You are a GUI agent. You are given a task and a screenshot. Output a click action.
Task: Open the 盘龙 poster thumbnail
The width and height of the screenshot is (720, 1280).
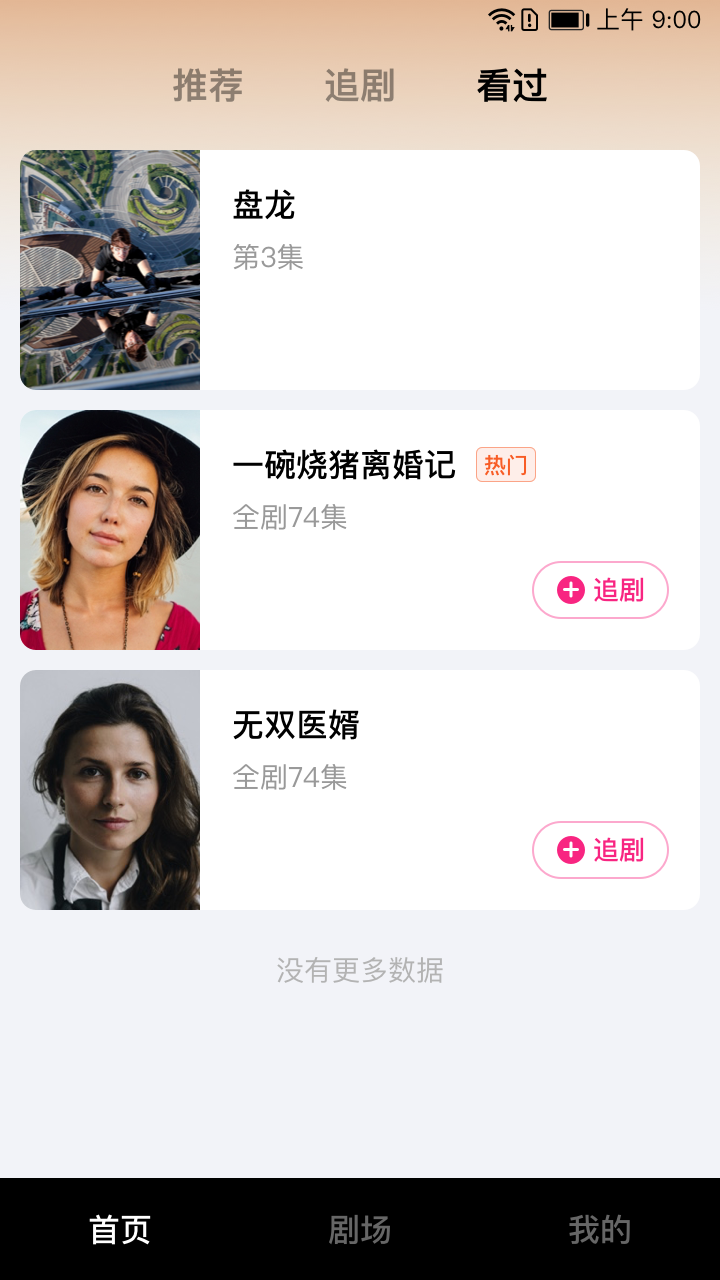tap(110, 269)
